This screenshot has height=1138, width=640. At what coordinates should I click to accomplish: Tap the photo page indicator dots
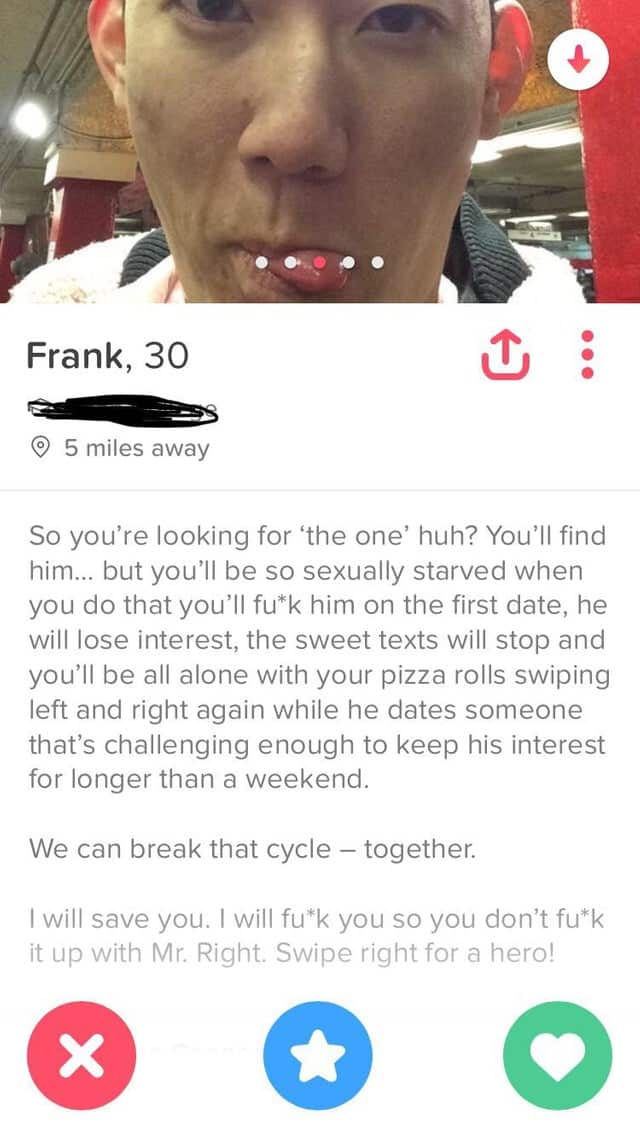[x=319, y=263]
